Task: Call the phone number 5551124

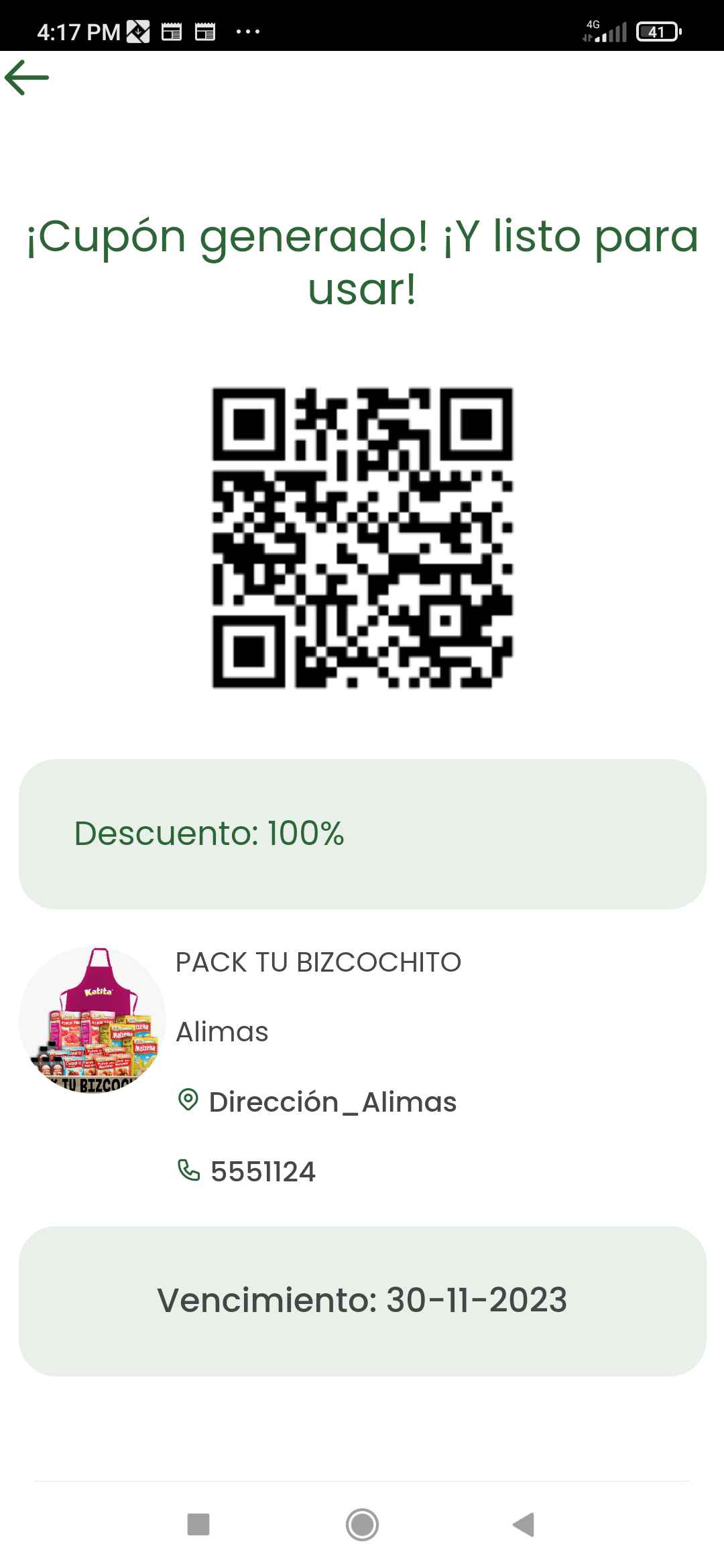Action: pyautogui.click(x=246, y=1171)
